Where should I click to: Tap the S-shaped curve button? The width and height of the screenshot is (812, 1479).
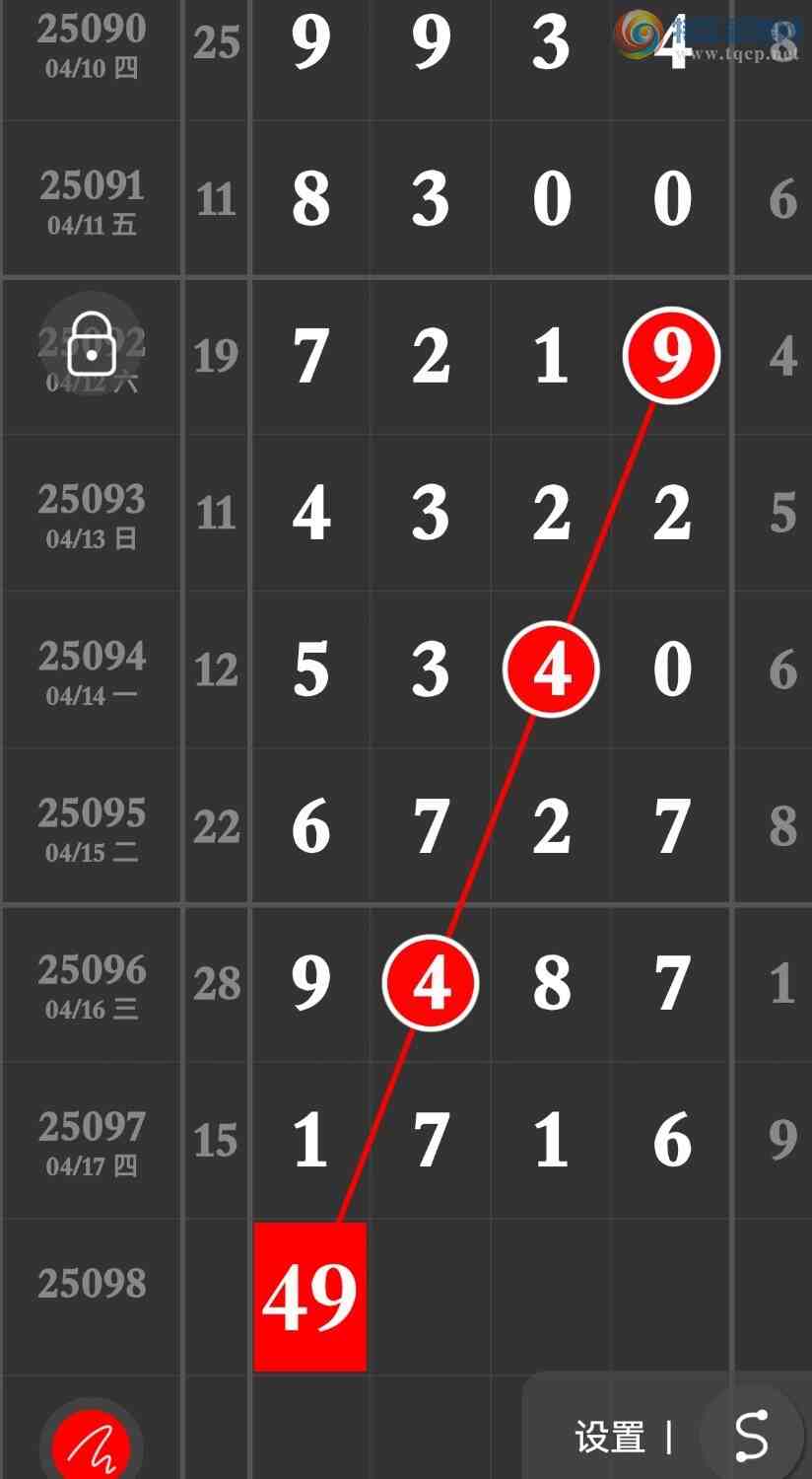pyautogui.click(x=751, y=1436)
